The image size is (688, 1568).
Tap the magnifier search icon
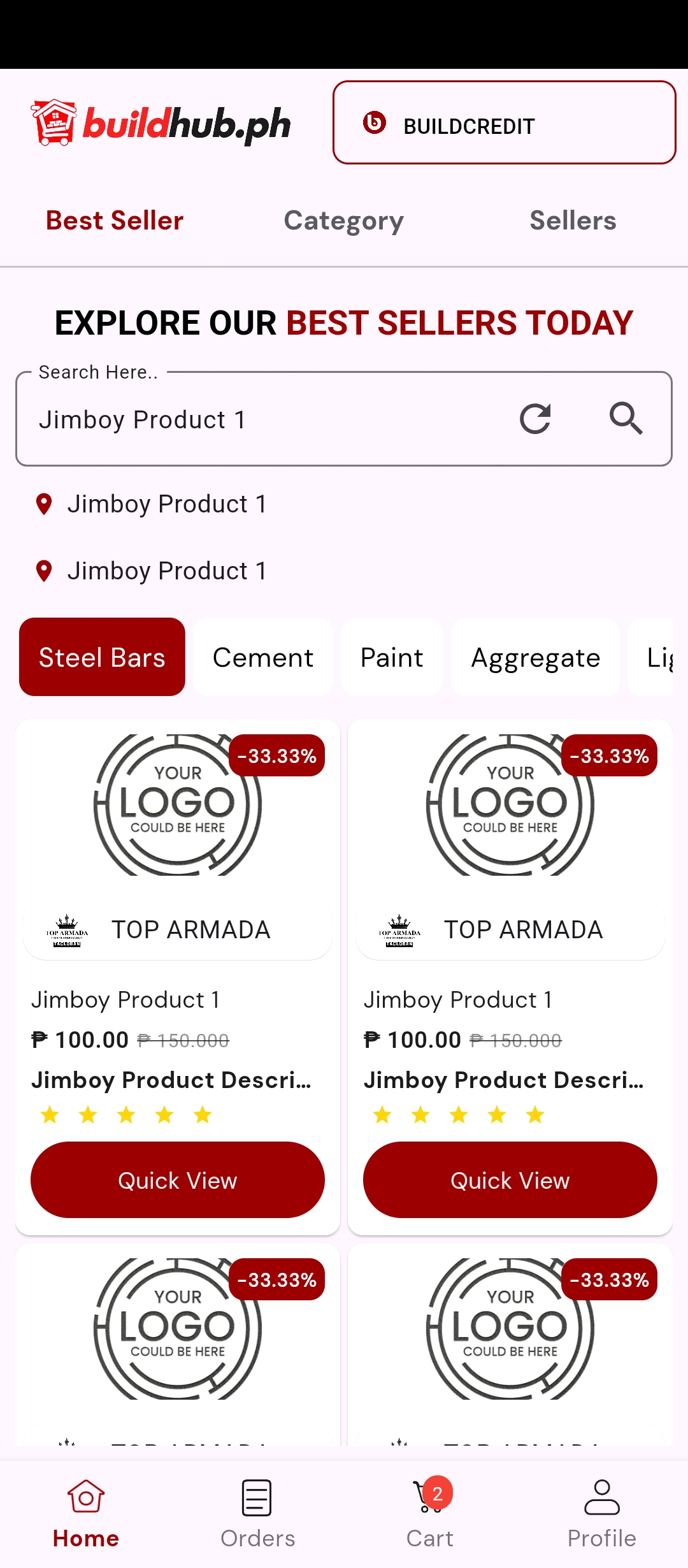(x=626, y=419)
